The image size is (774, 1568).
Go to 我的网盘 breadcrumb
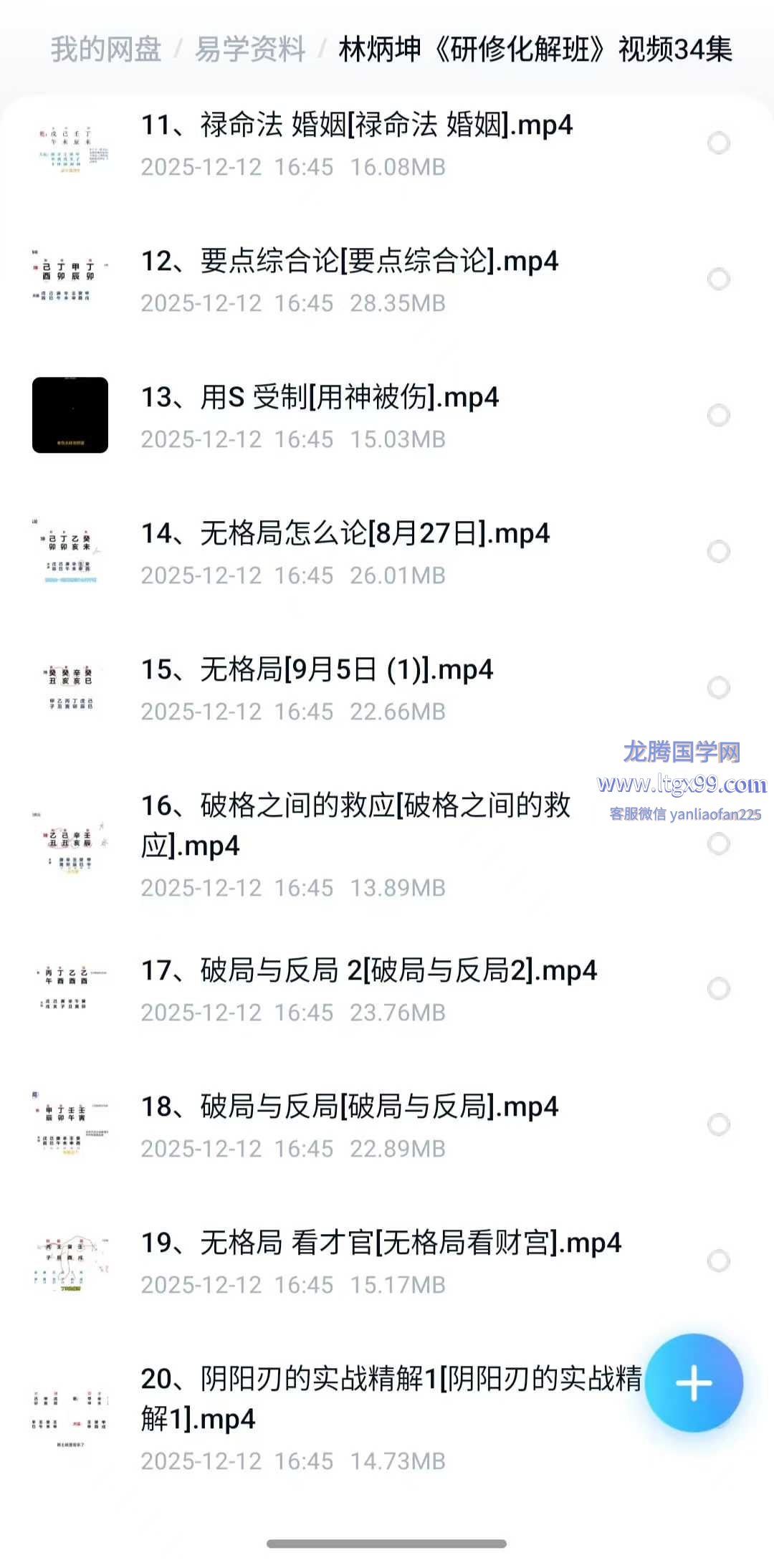(x=106, y=49)
